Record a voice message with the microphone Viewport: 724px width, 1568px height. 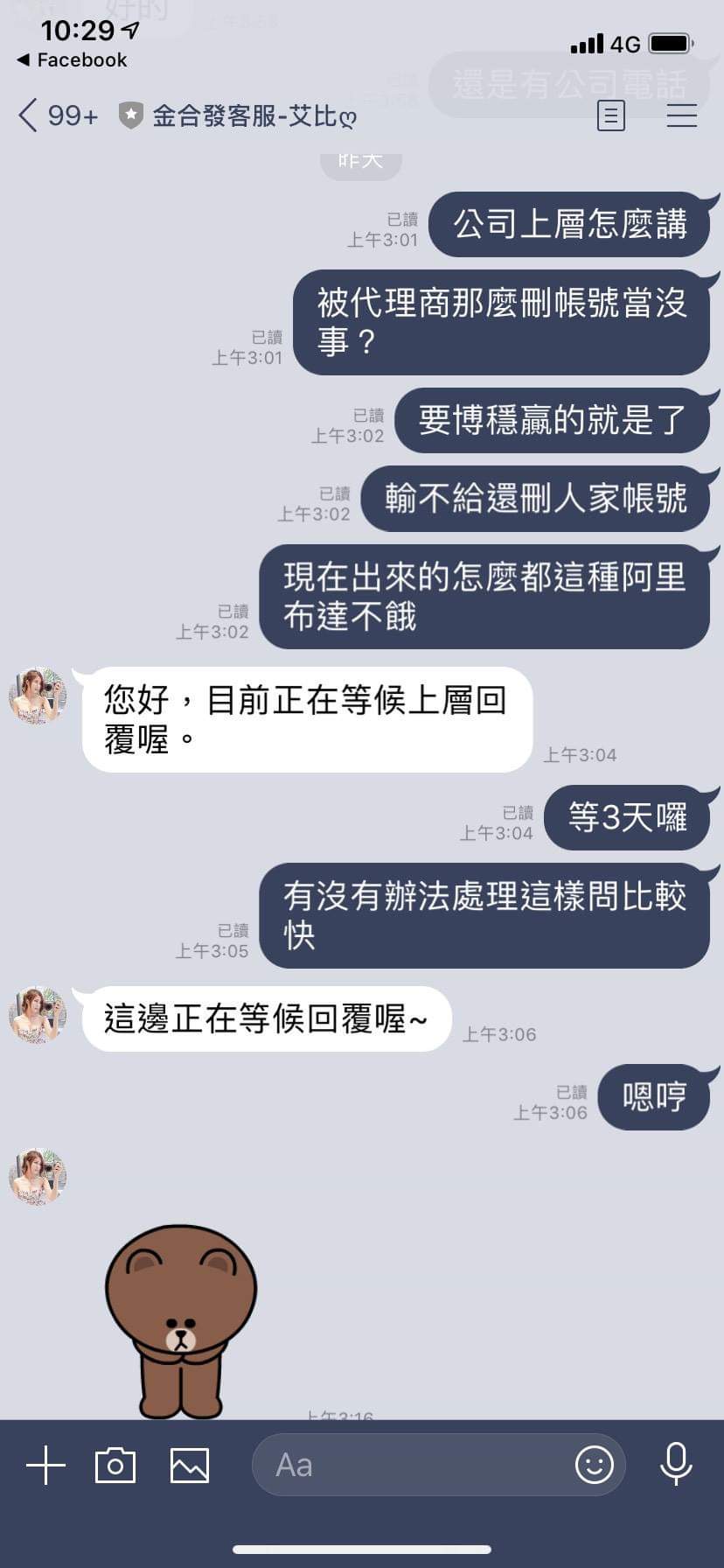676,1465
